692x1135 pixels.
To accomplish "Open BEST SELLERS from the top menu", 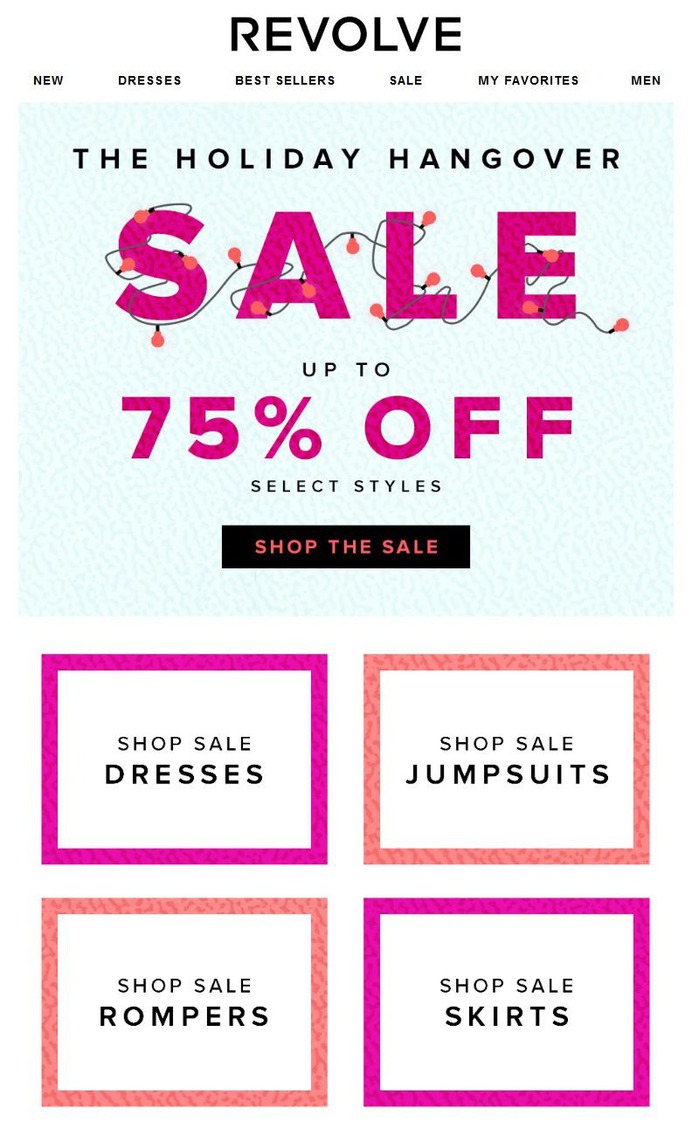I will coord(285,80).
